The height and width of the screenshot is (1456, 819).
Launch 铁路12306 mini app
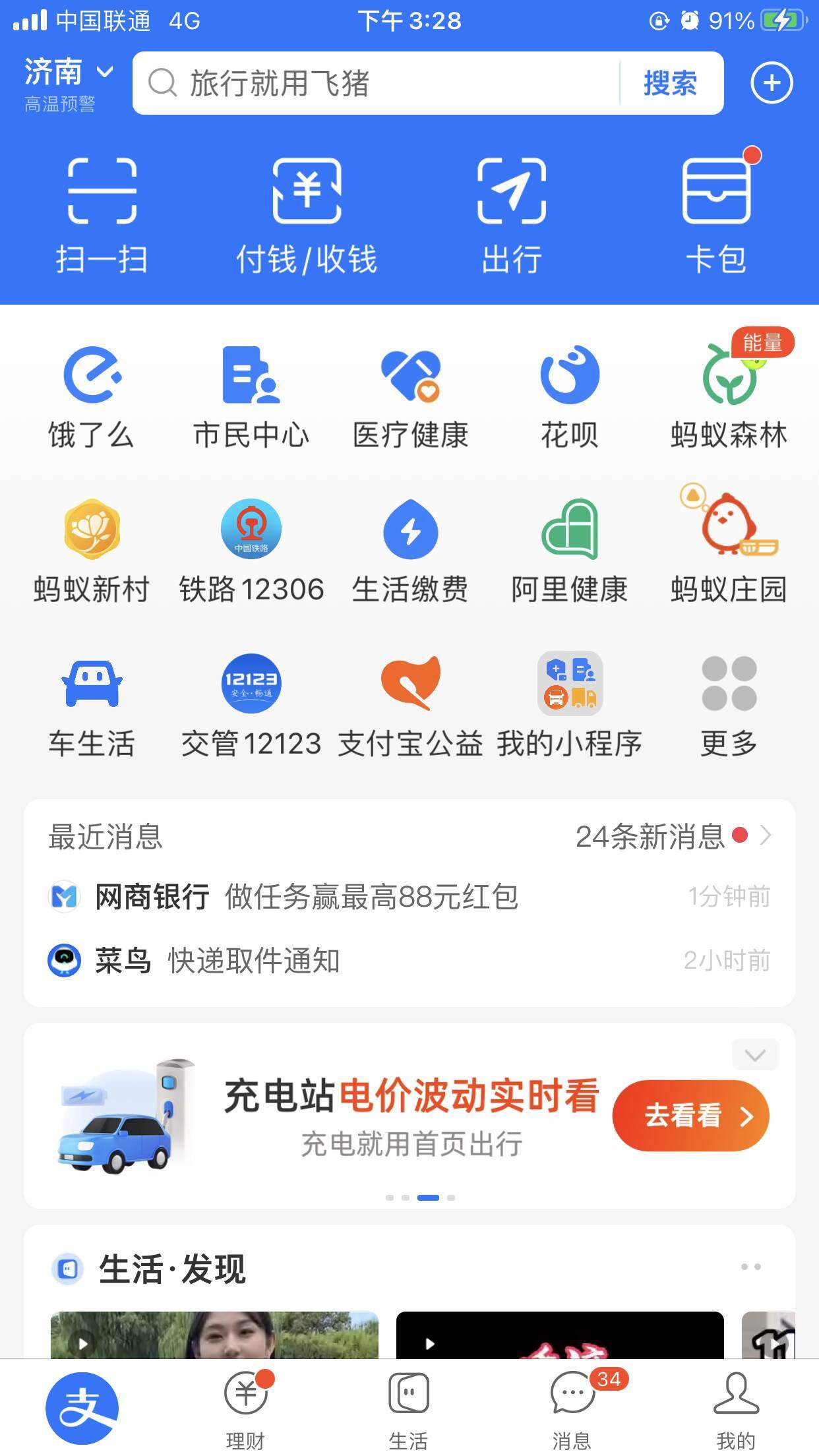point(252,551)
